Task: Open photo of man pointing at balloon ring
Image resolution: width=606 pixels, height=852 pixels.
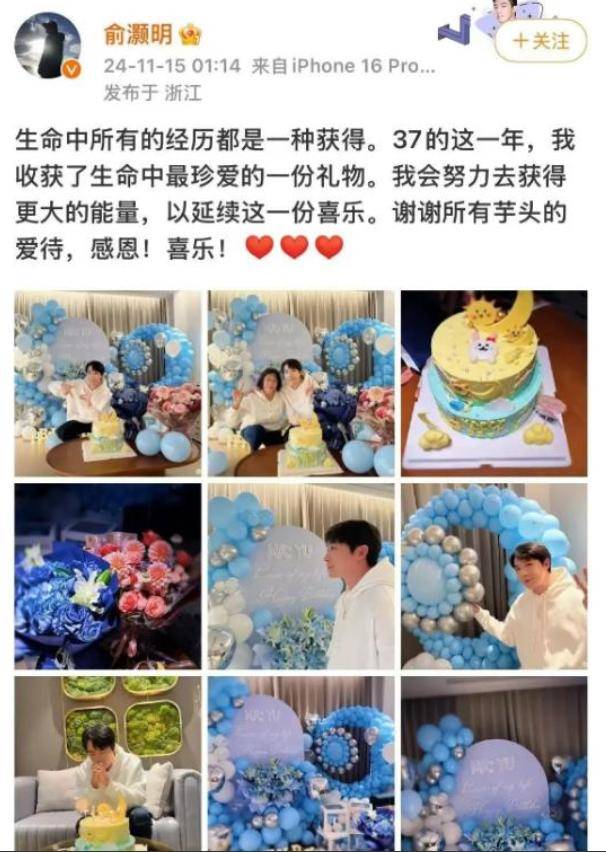Action: click(x=494, y=576)
